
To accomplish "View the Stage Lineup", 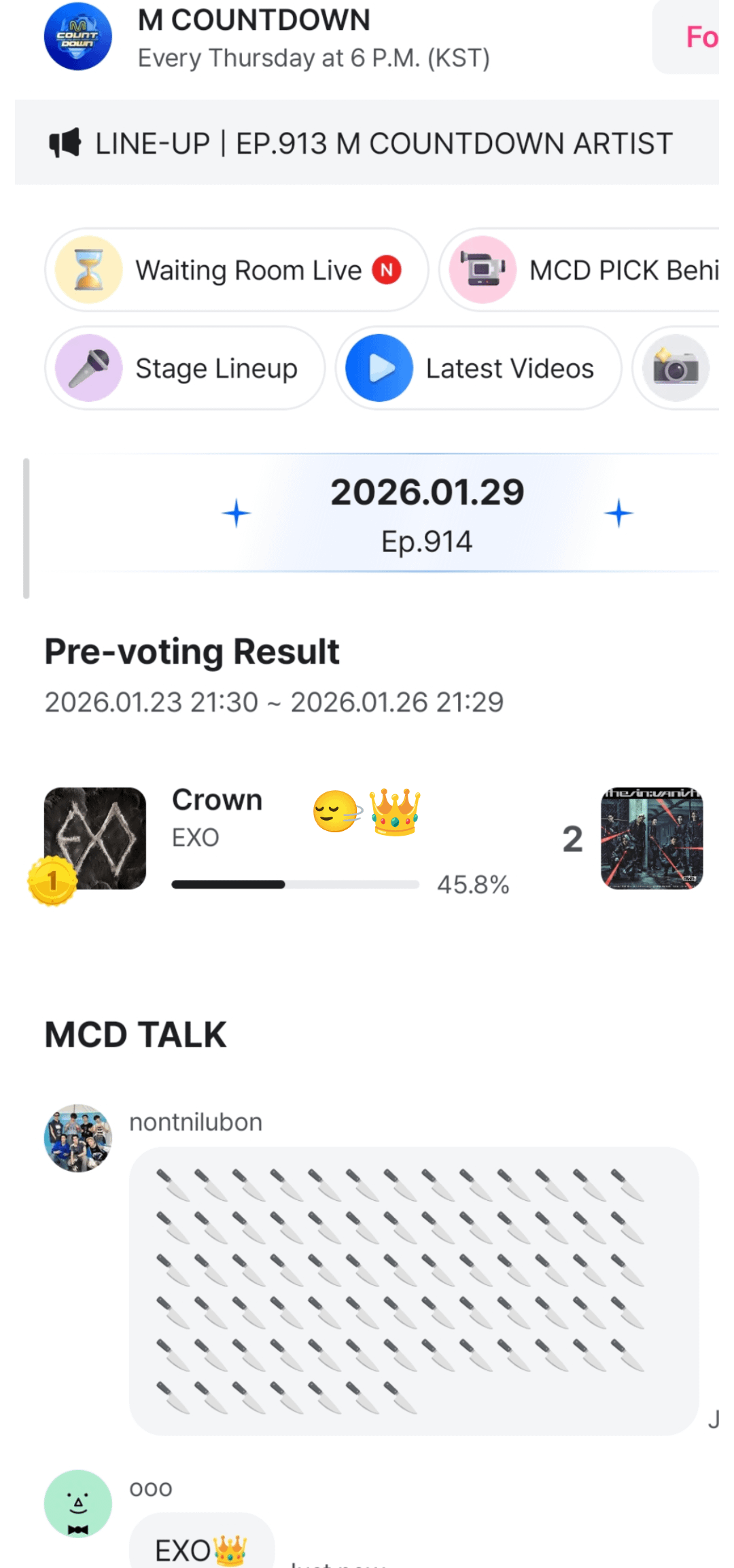I will pos(185,369).
